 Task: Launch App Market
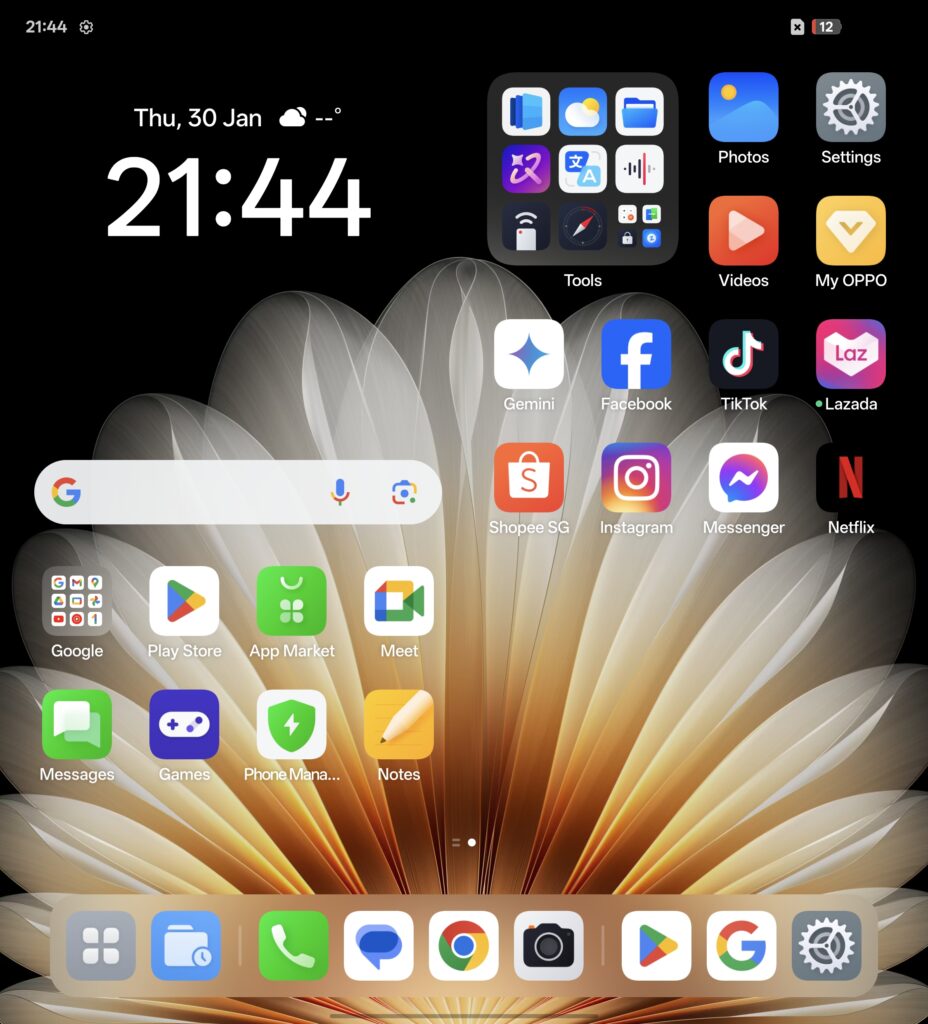pyautogui.click(x=291, y=601)
